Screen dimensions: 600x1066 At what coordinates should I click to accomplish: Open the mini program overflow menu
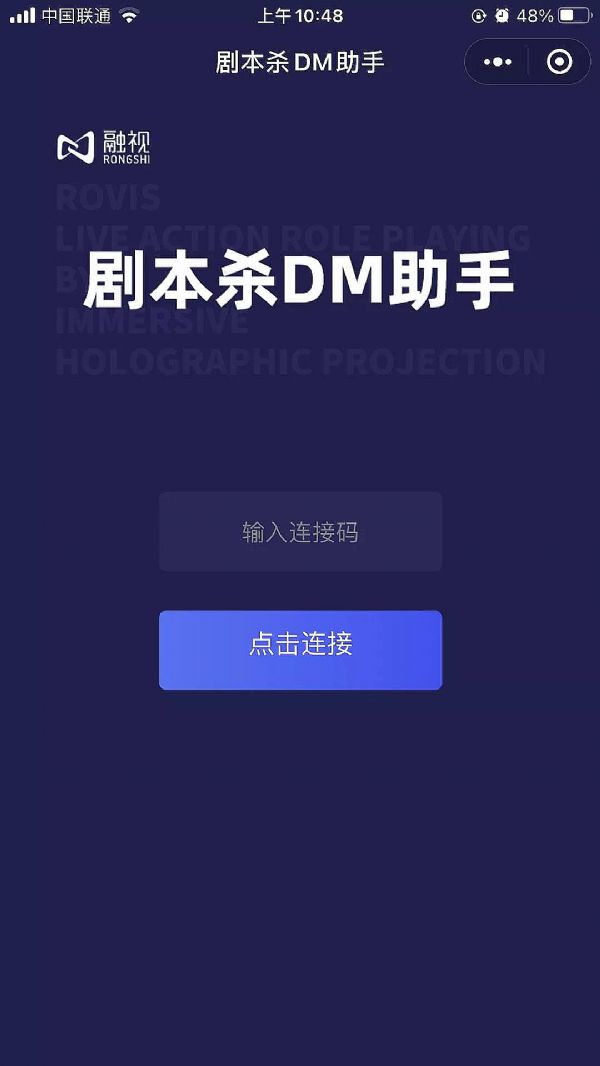click(497, 62)
